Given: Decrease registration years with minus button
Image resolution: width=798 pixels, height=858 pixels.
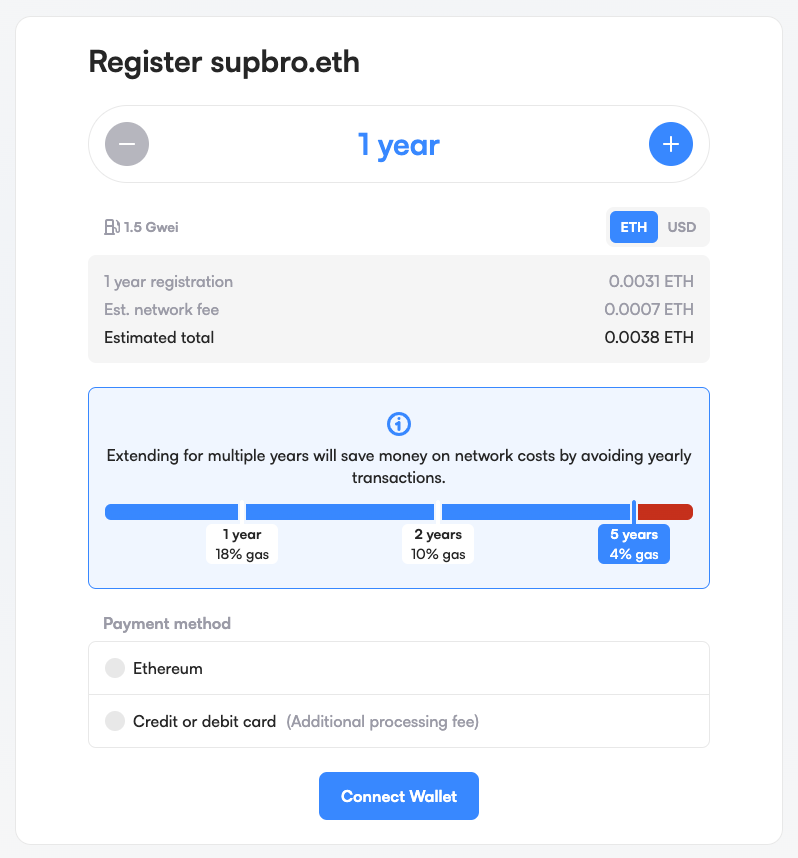Looking at the screenshot, I should [x=127, y=144].
